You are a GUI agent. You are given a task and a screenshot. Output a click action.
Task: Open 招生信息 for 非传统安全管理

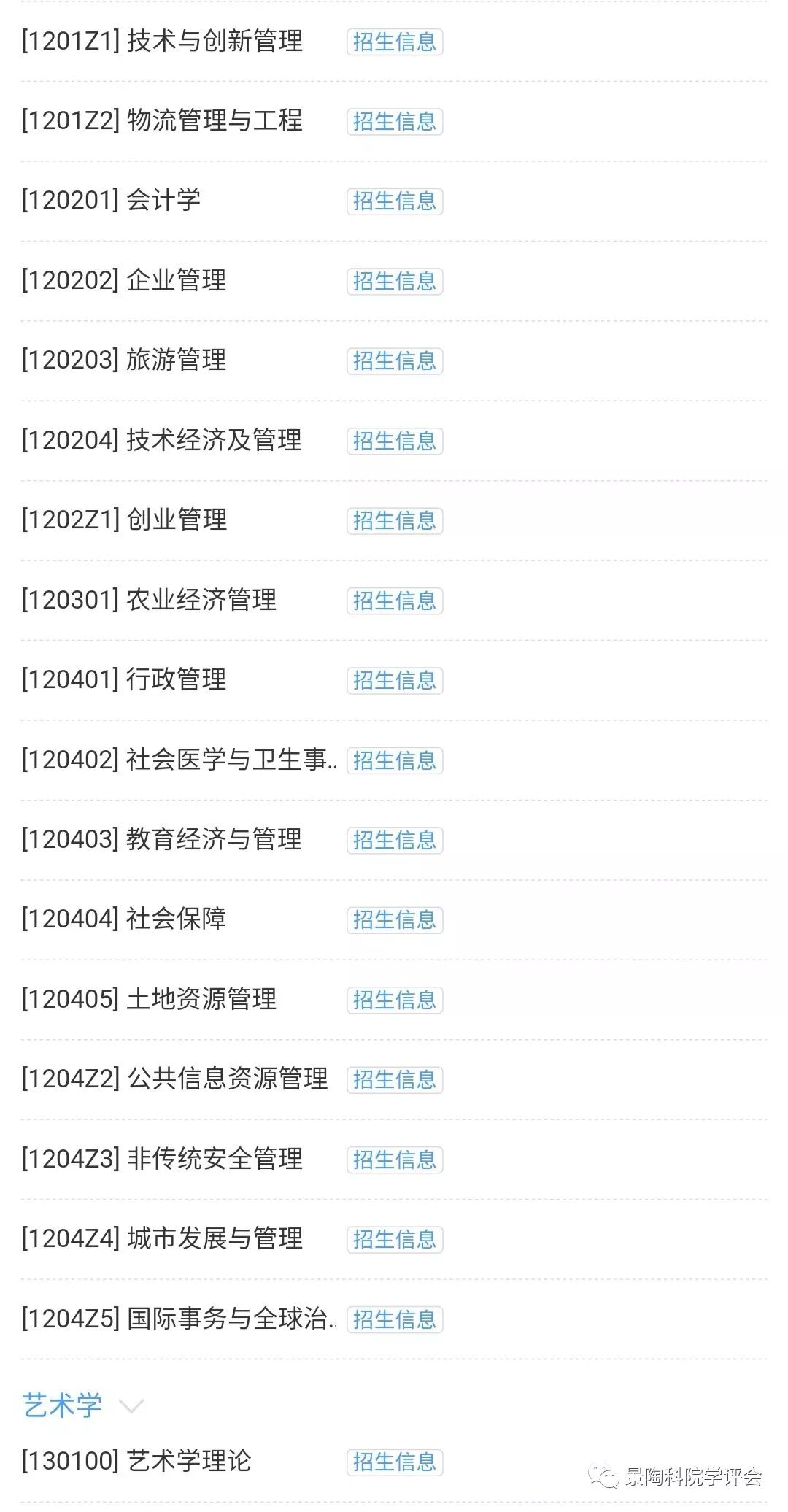click(395, 1160)
